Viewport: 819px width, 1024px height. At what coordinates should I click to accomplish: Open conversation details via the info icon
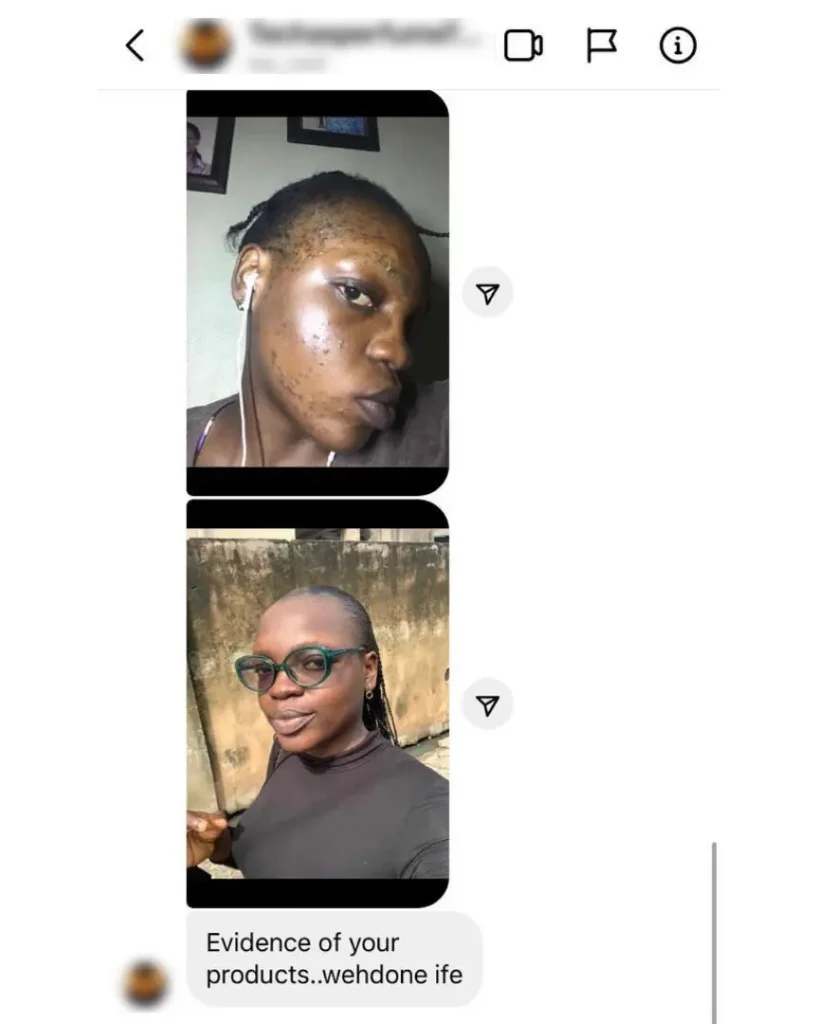coord(677,45)
